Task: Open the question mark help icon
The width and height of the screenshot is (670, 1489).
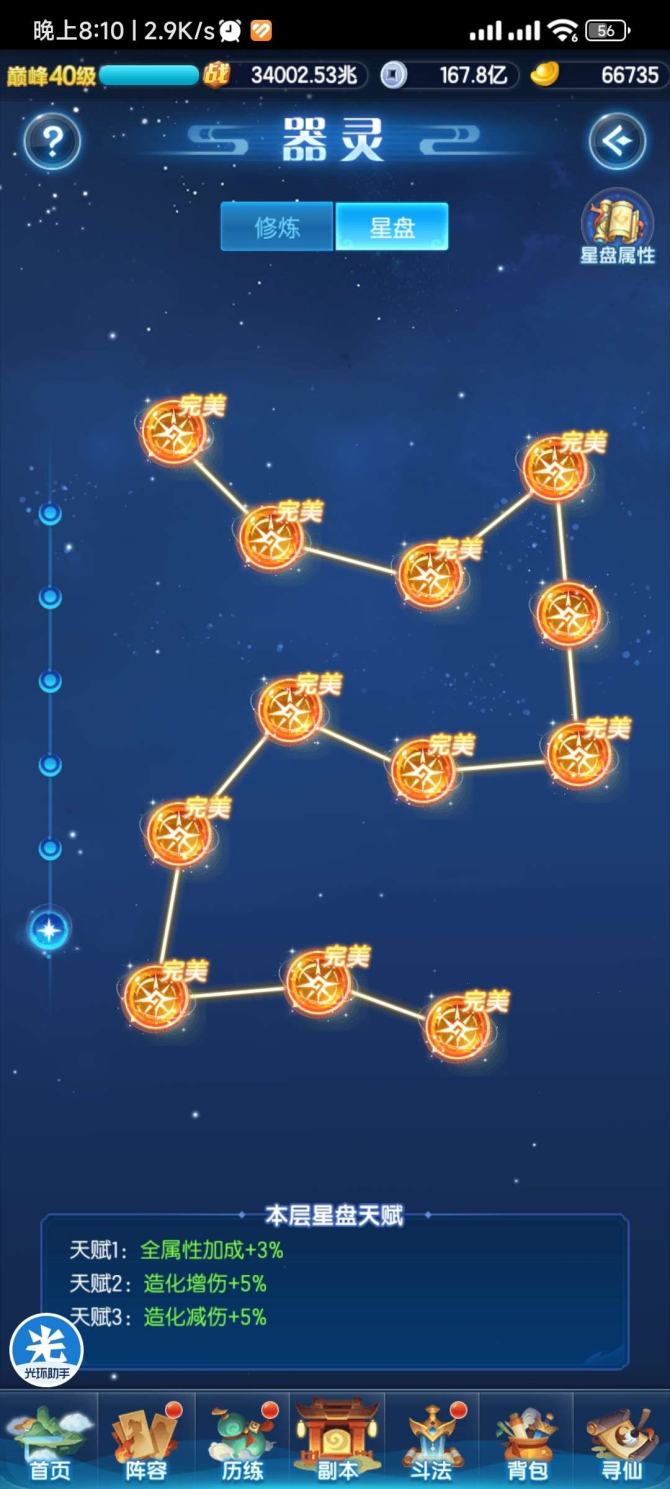Action: [x=52, y=141]
